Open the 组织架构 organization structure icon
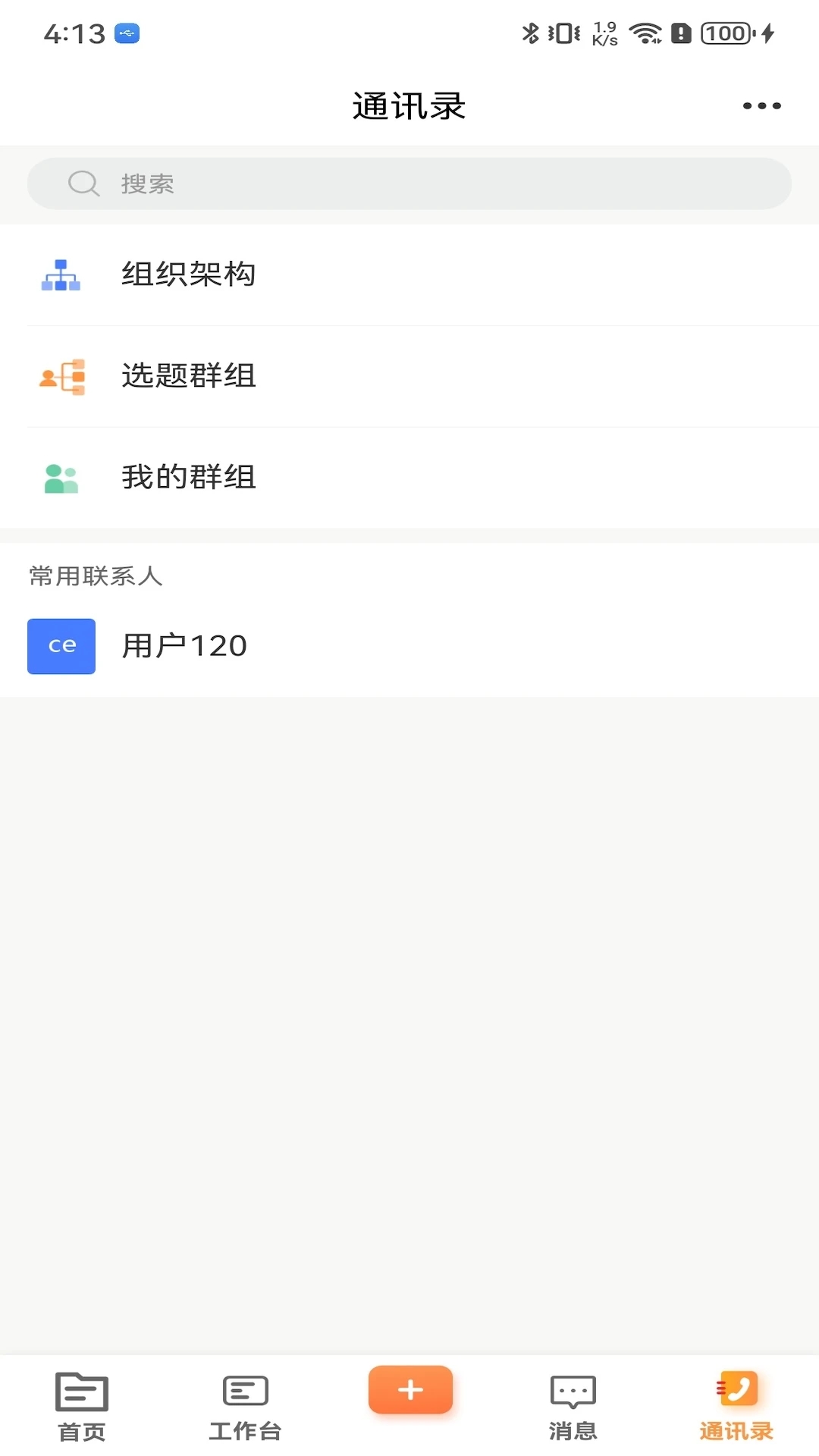Screen dimensions: 819x1456 61,275
